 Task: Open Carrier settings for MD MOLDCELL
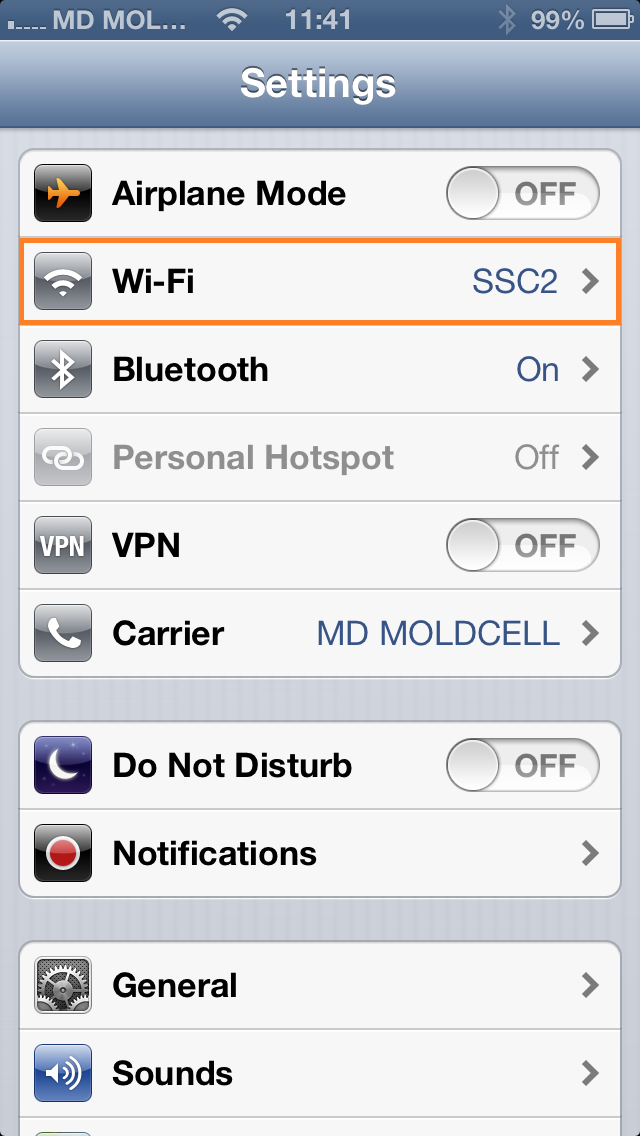point(320,634)
